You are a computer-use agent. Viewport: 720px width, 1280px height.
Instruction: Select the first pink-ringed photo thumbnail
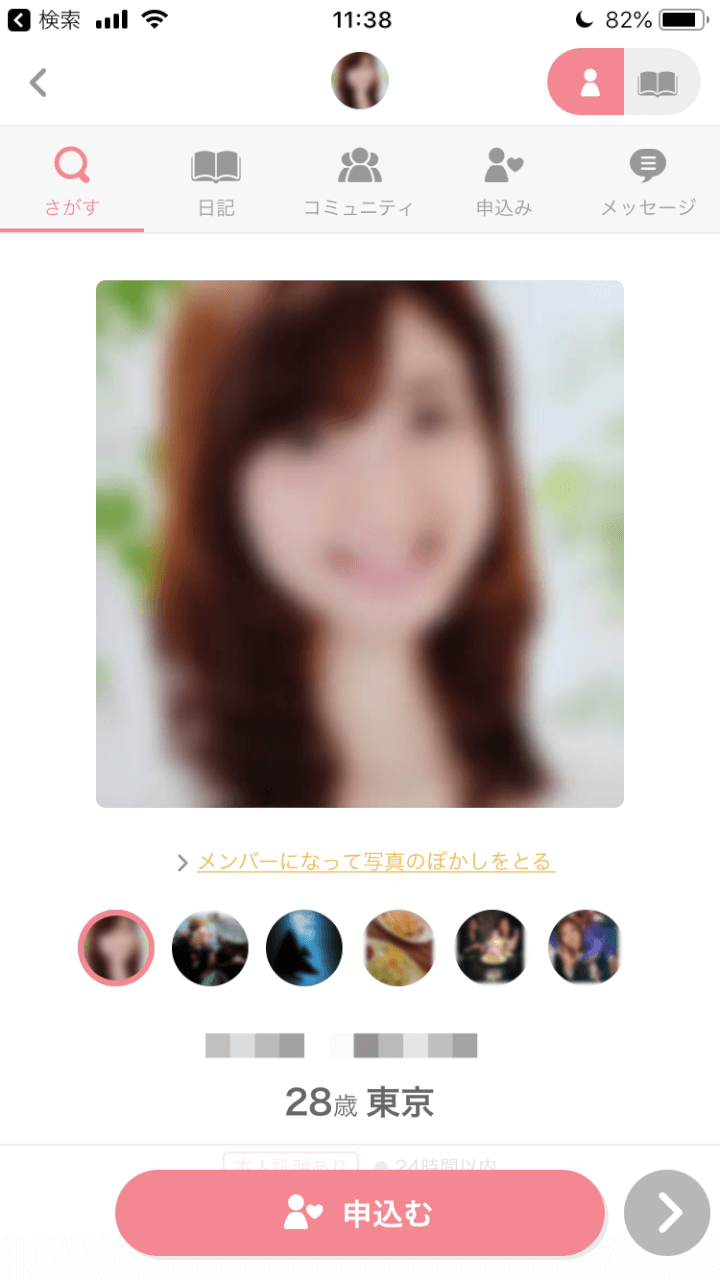pyautogui.click(x=116, y=948)
